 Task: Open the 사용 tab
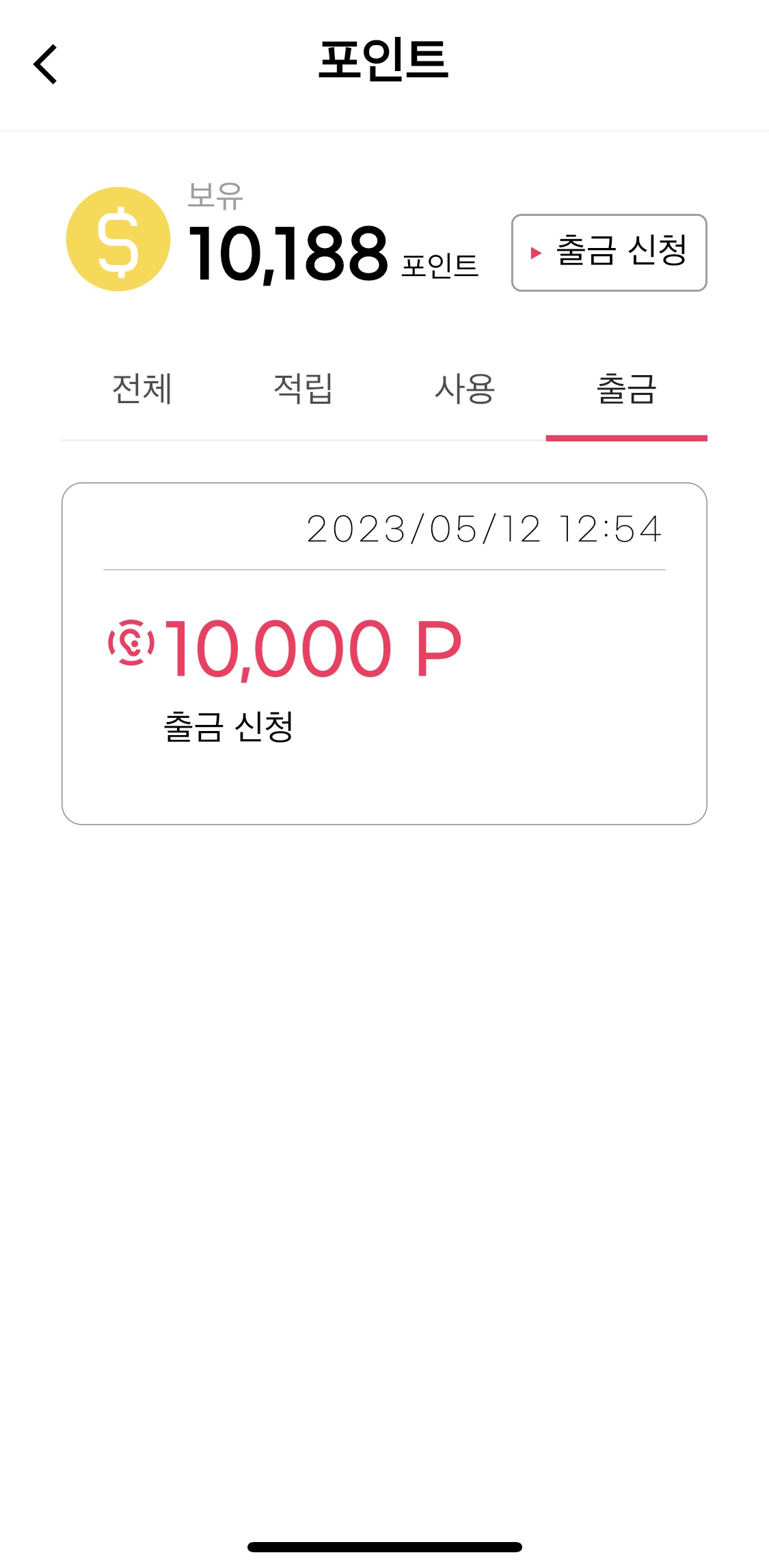click(465, 389)
